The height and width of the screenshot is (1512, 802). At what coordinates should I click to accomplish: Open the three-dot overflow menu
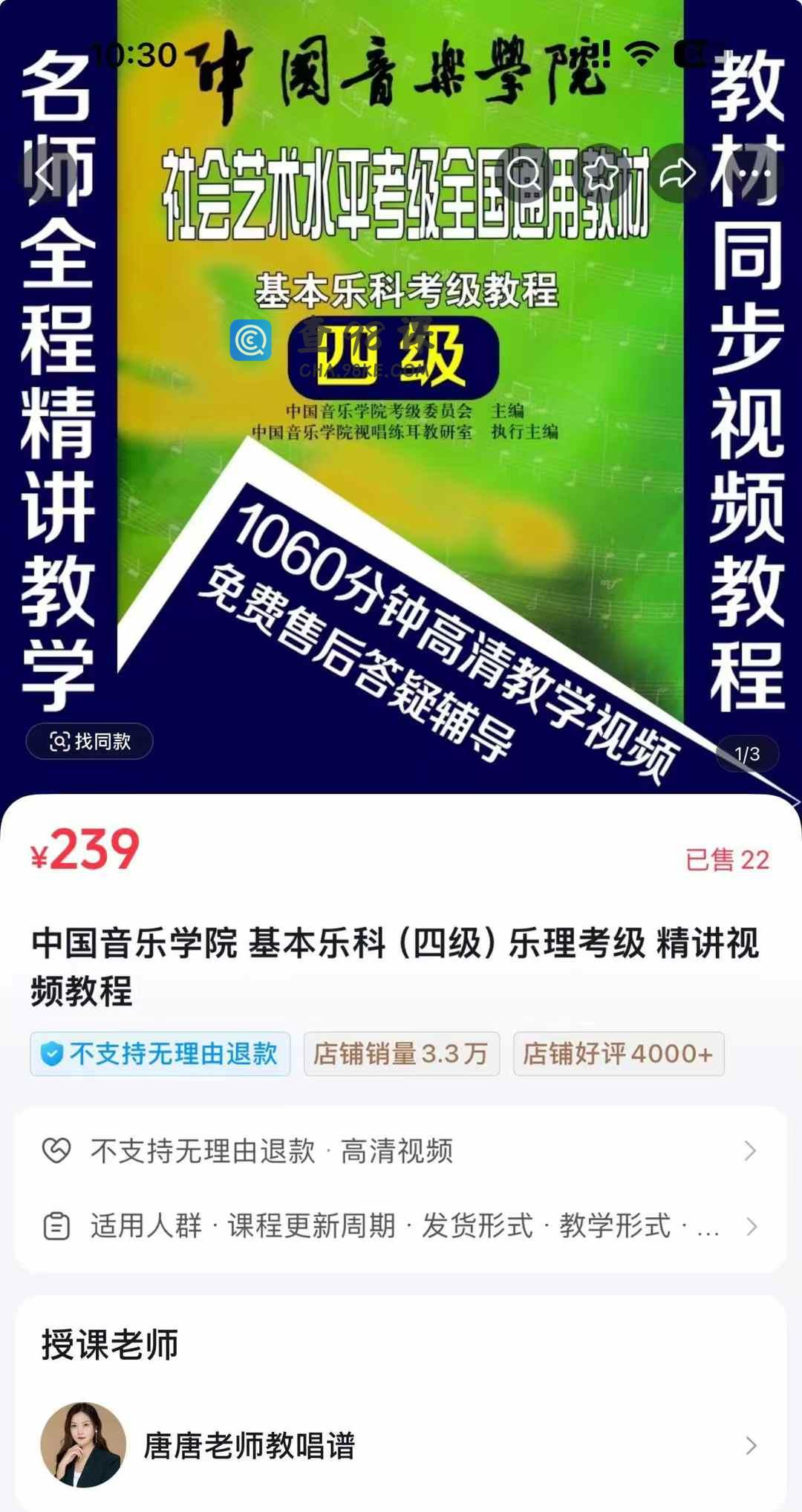(x=754, y=175)
